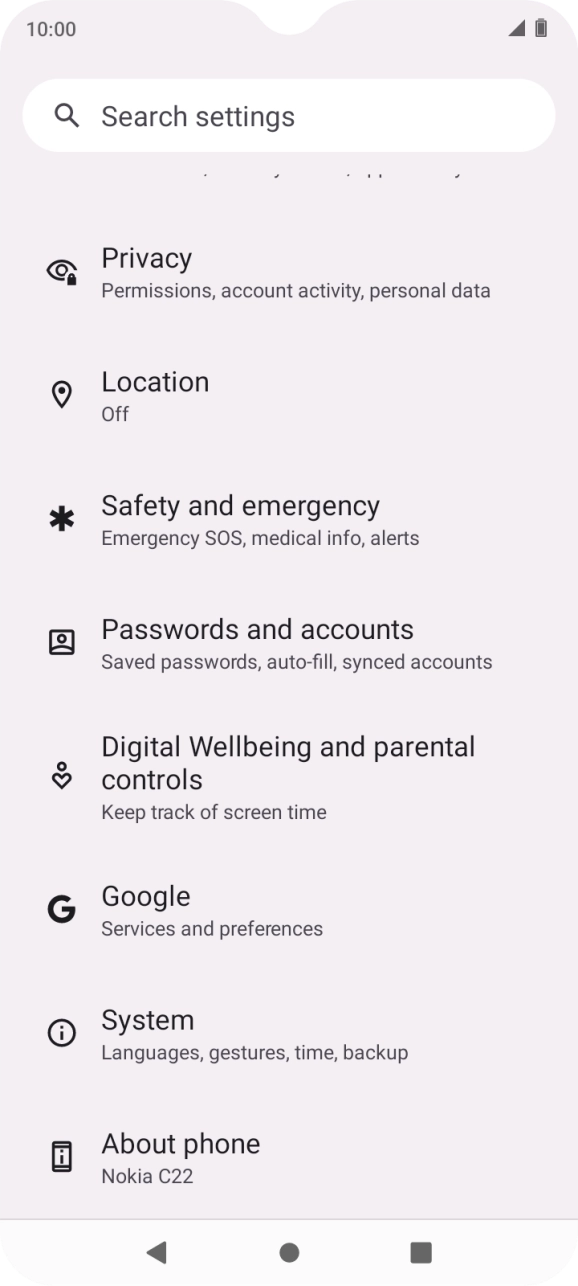Tap the Search settings field
This screenshot has width=578, height=1286.
point(289,116)
